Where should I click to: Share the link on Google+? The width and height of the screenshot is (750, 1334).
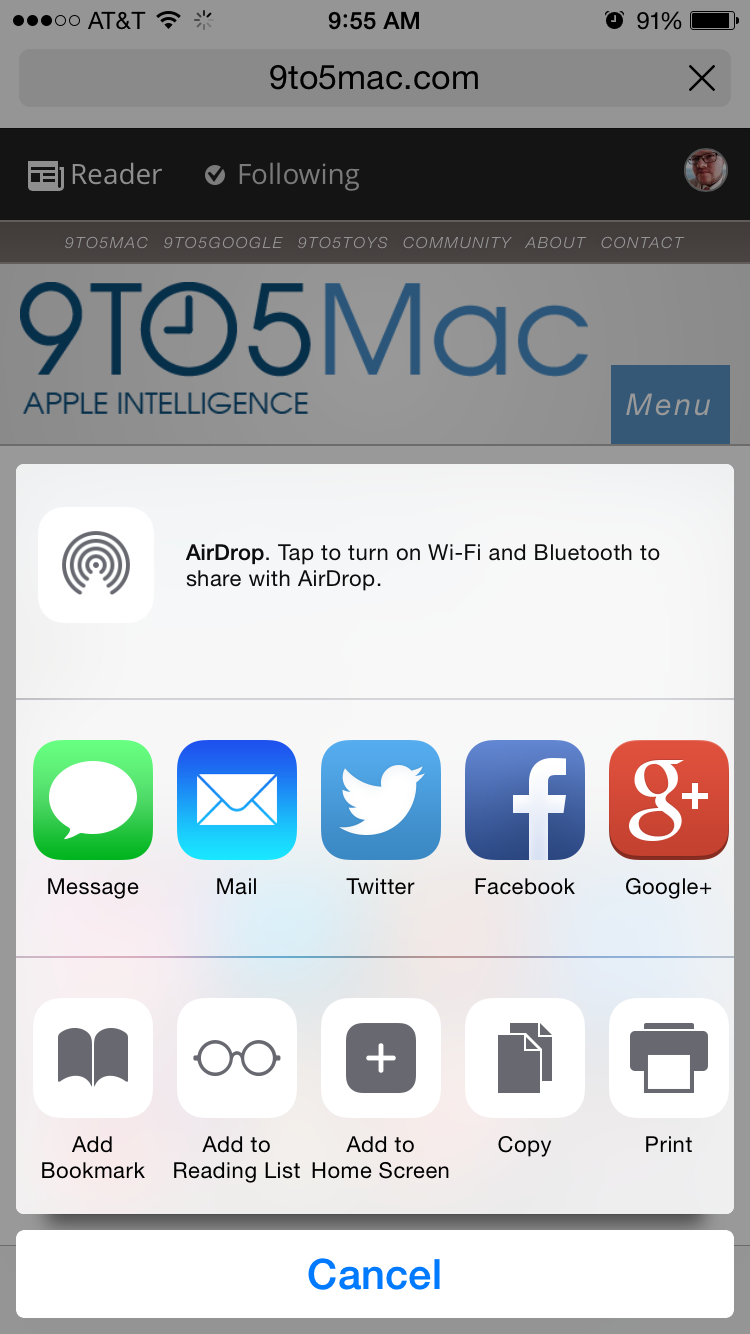668,800
